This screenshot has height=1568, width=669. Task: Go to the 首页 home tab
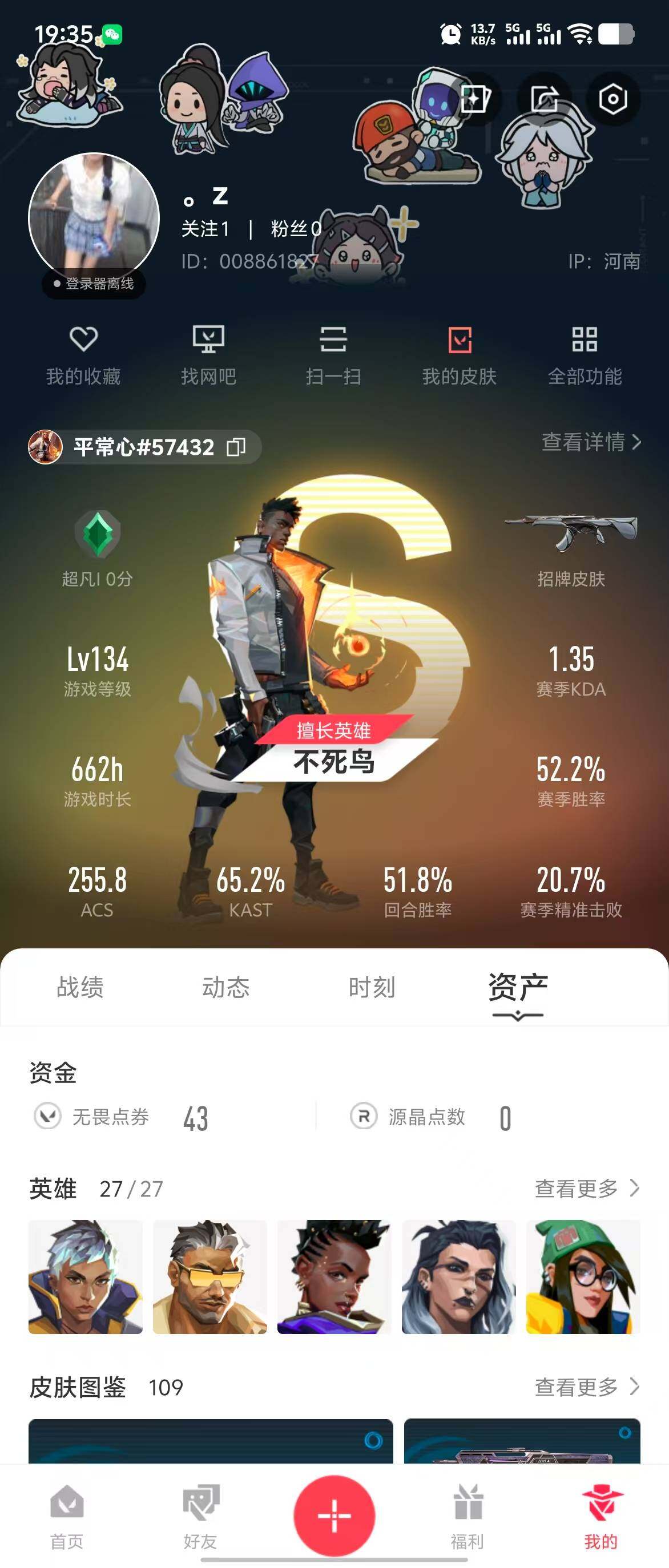pyautogui.click(x=67, y=1516)
